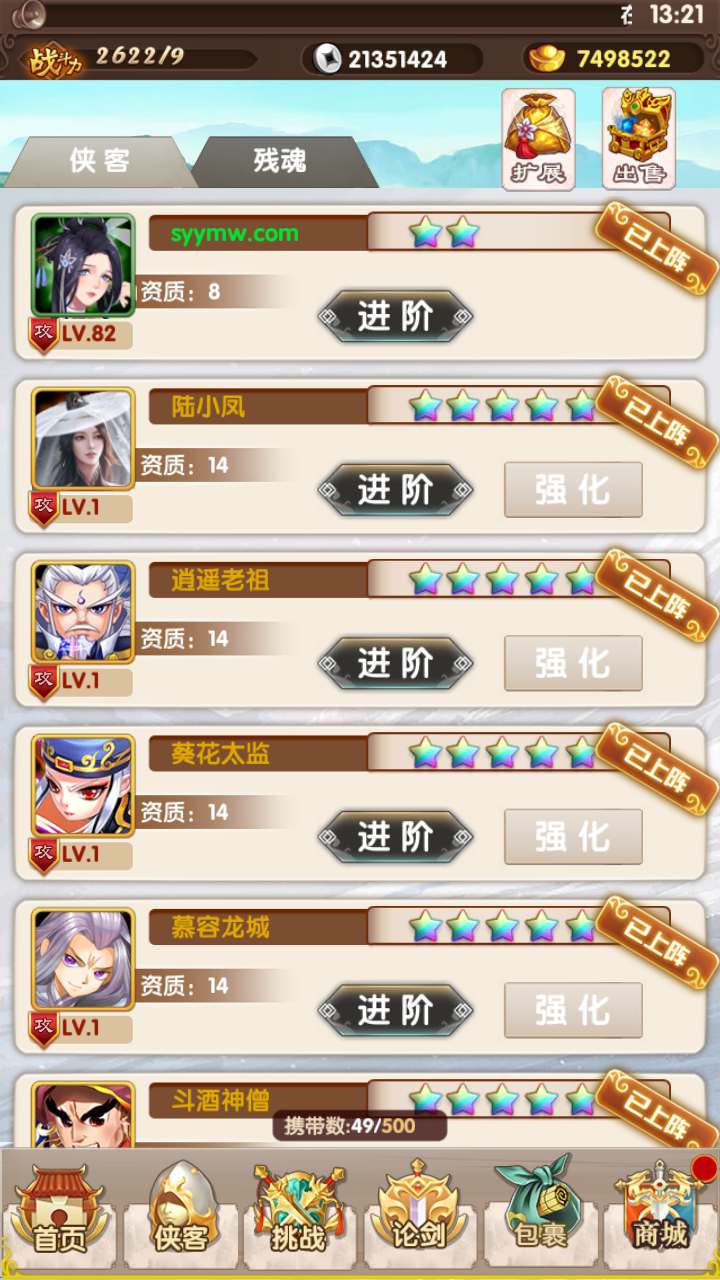Tap 强化 for 逍遥老祖
Screen dimensions: 720x1280
(573, 663)
